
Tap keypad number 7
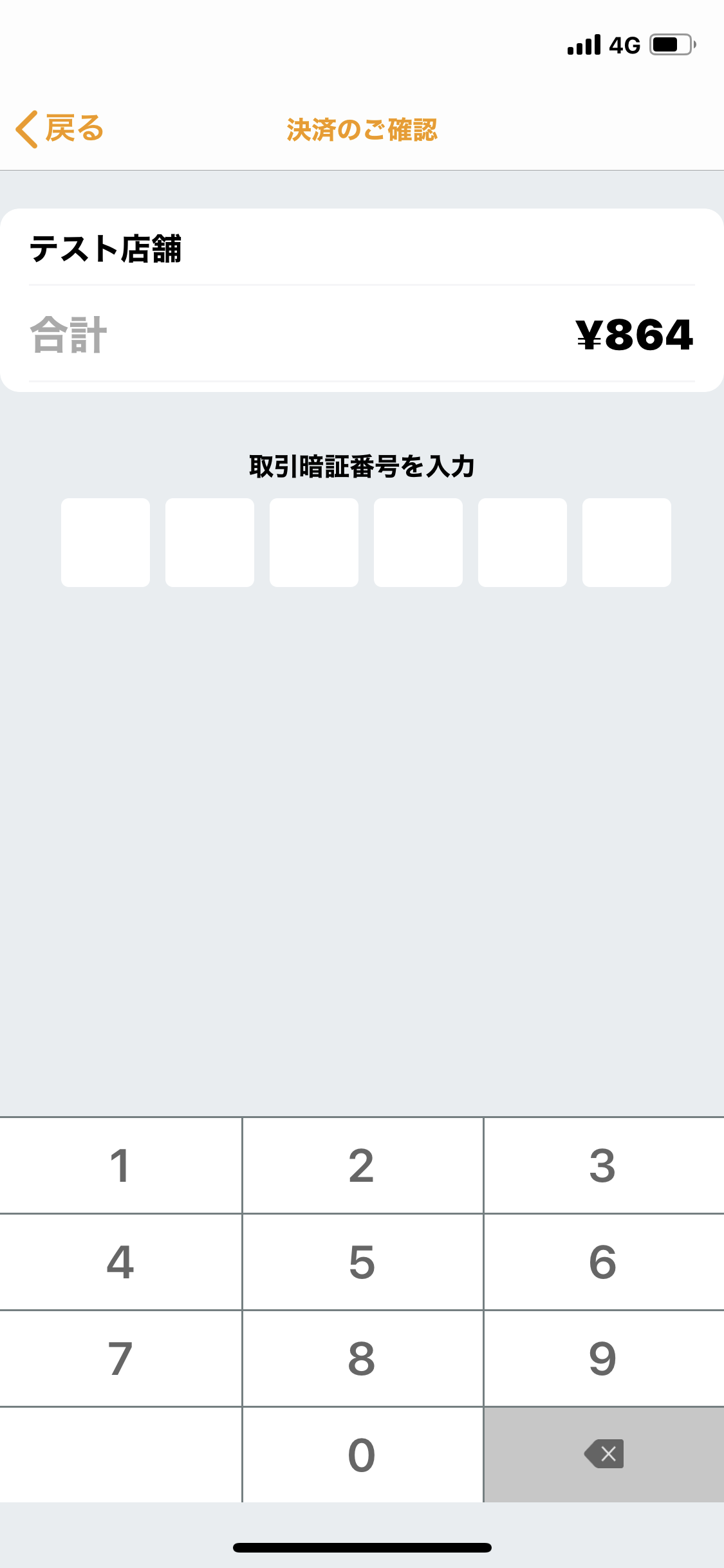click(x=120, y=1359)
